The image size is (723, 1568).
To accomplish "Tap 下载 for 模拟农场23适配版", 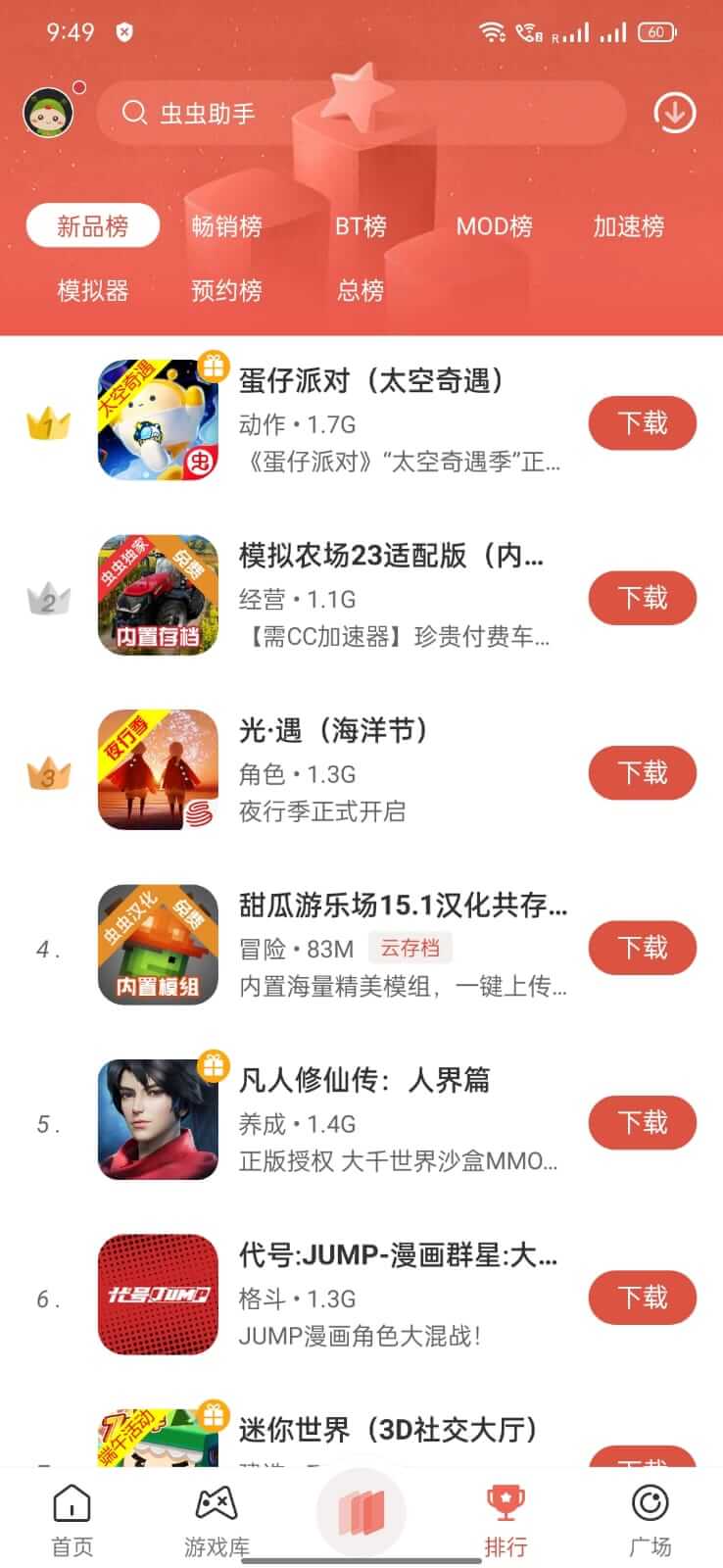I will (642, 598).
